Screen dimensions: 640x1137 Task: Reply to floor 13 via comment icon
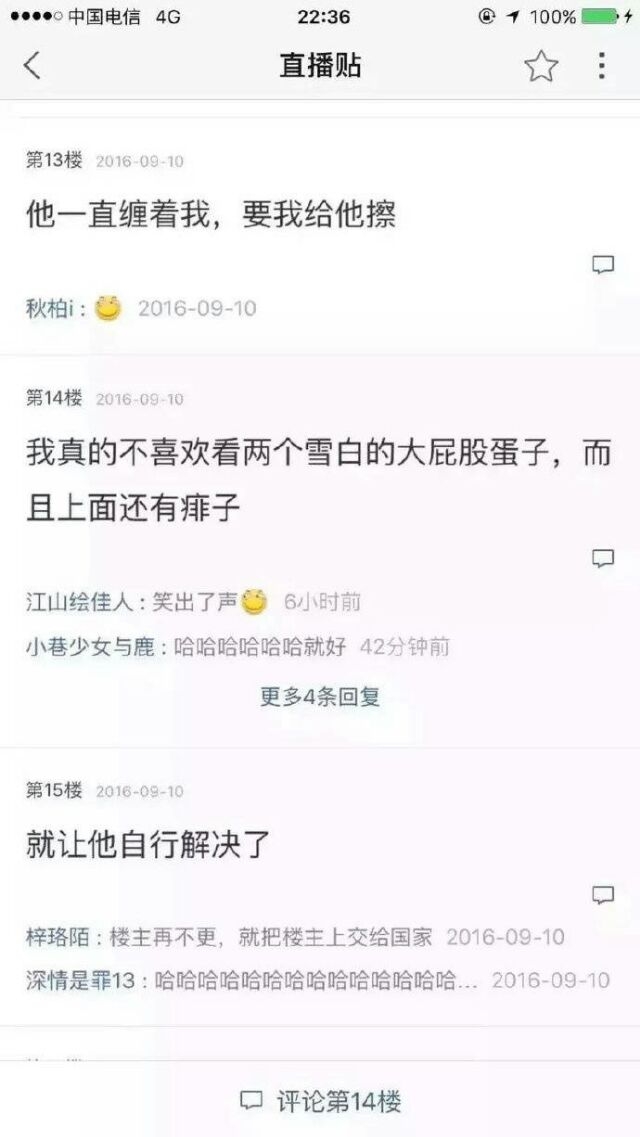coord(603,265)
